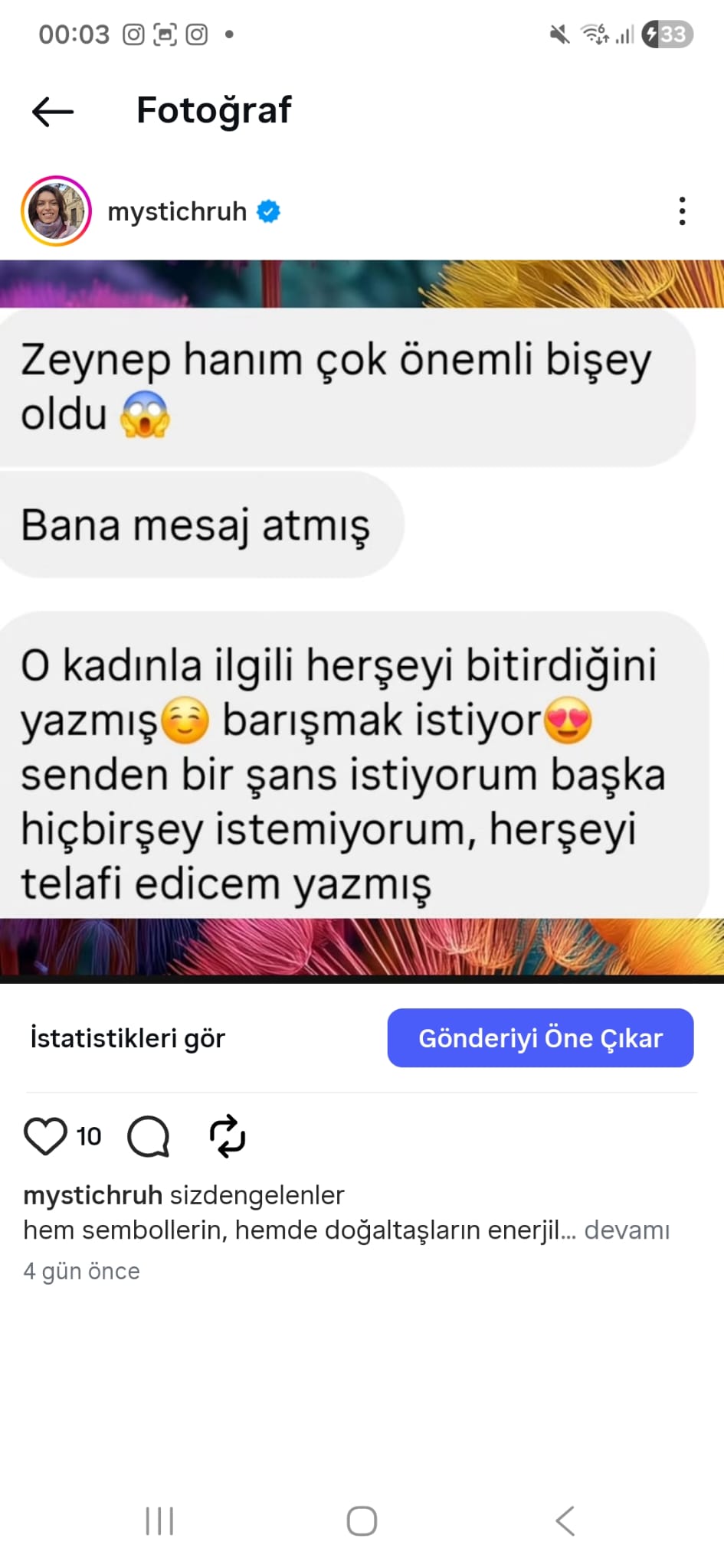
Task: Open comments with the speech bubble icon
Action: click(x=149, y=1136)
